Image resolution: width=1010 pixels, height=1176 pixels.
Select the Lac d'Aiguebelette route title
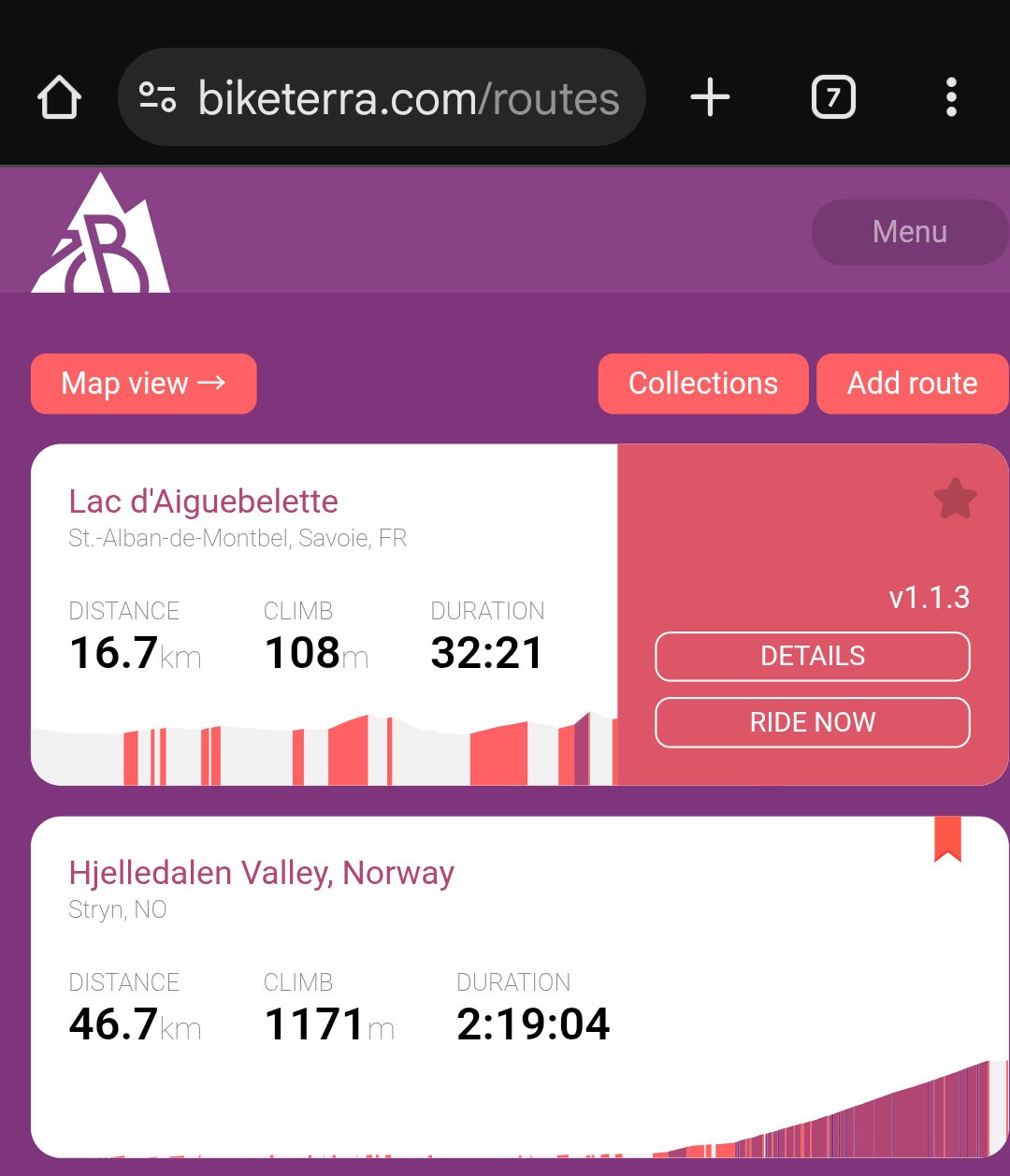[x=204, y=501]
